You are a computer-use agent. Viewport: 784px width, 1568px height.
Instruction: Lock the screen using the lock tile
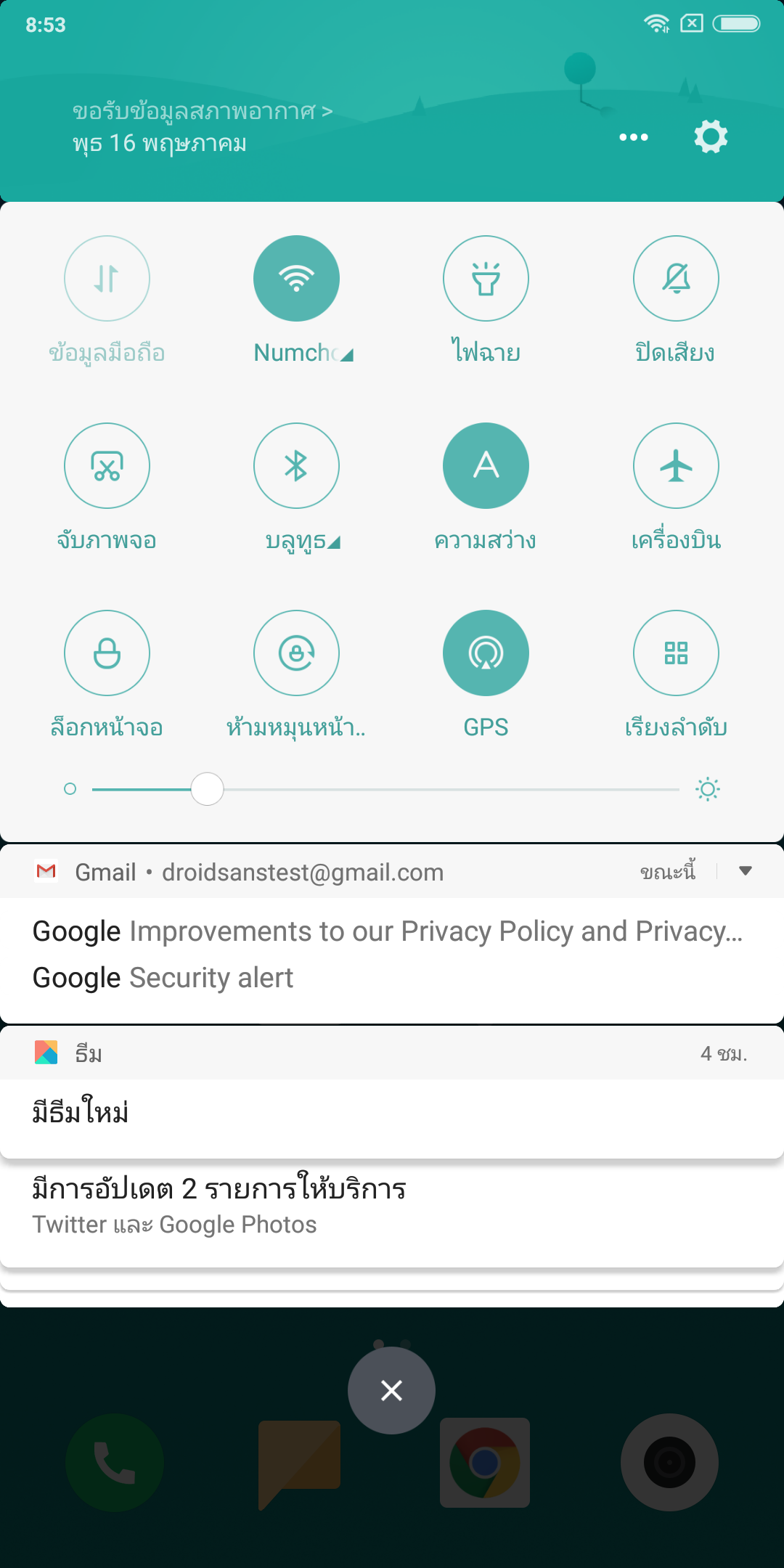(x=107, y=653)
